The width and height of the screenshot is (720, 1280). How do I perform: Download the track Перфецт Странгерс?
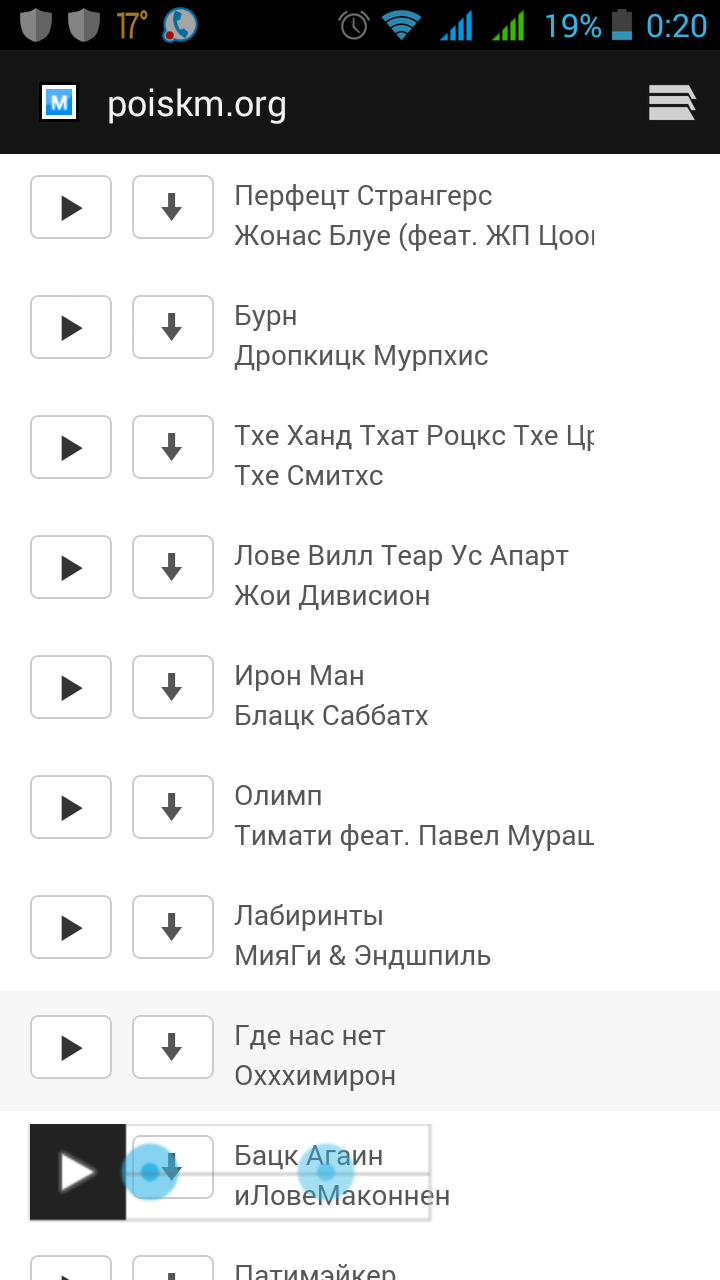pos(173,207)
